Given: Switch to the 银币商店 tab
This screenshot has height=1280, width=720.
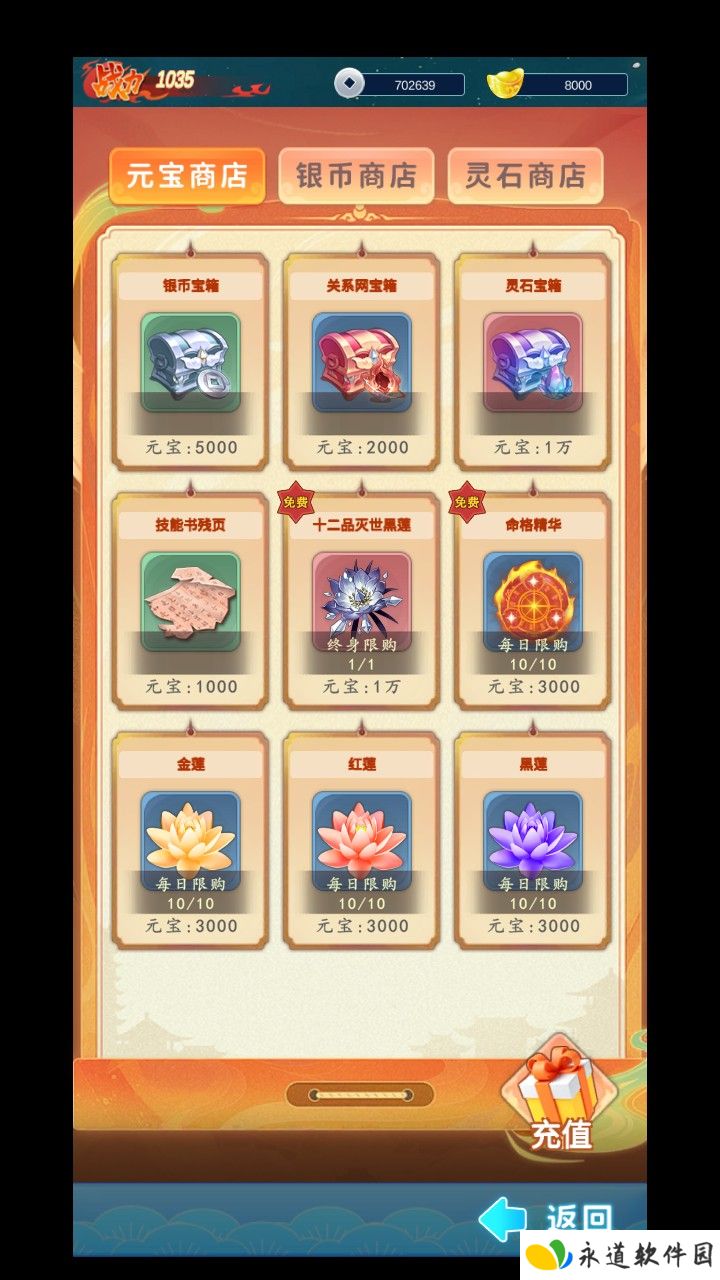Looking at the screenshot, I should coord(355,176).
